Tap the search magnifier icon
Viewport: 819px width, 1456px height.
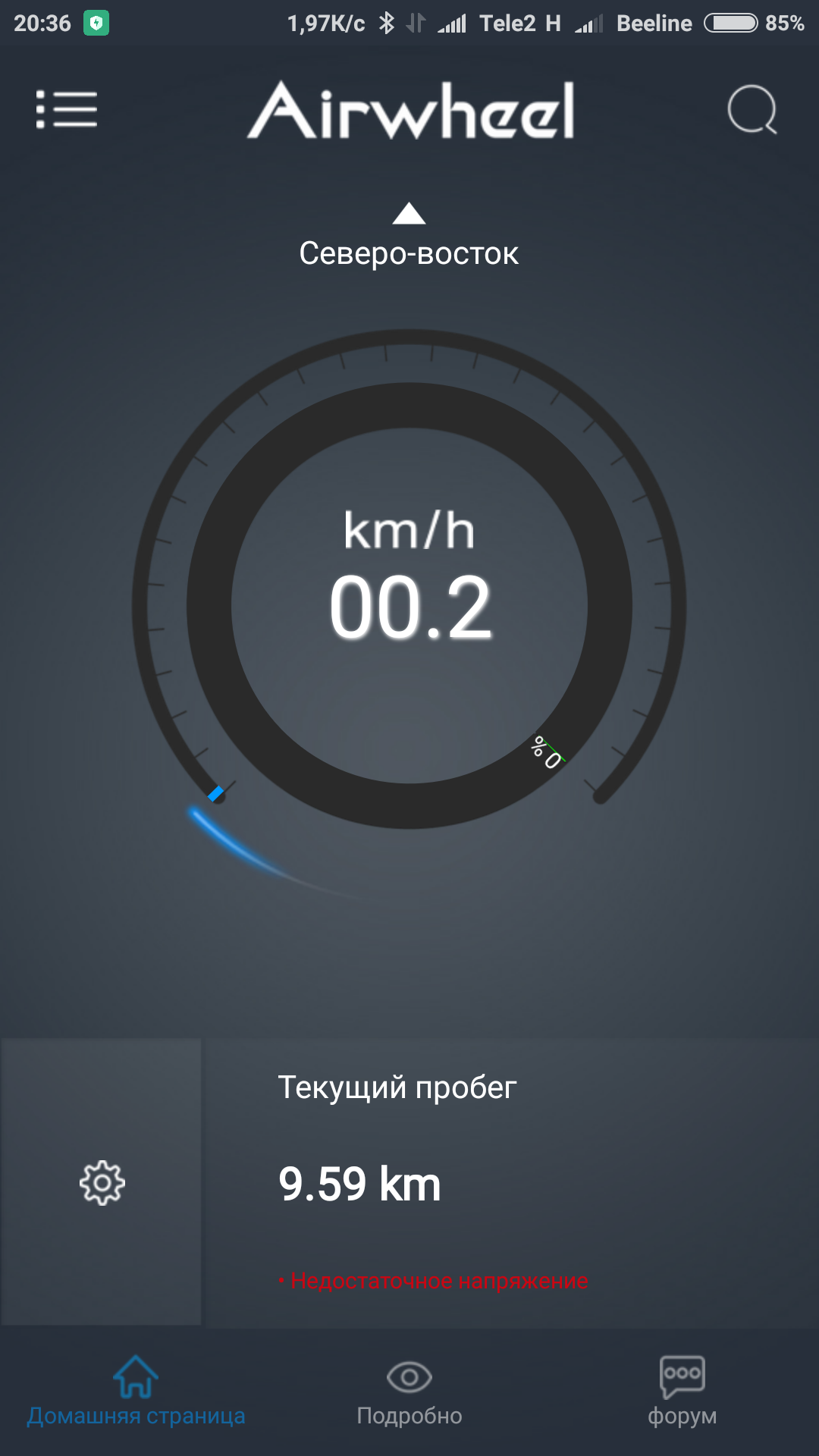tap(752, 110)
